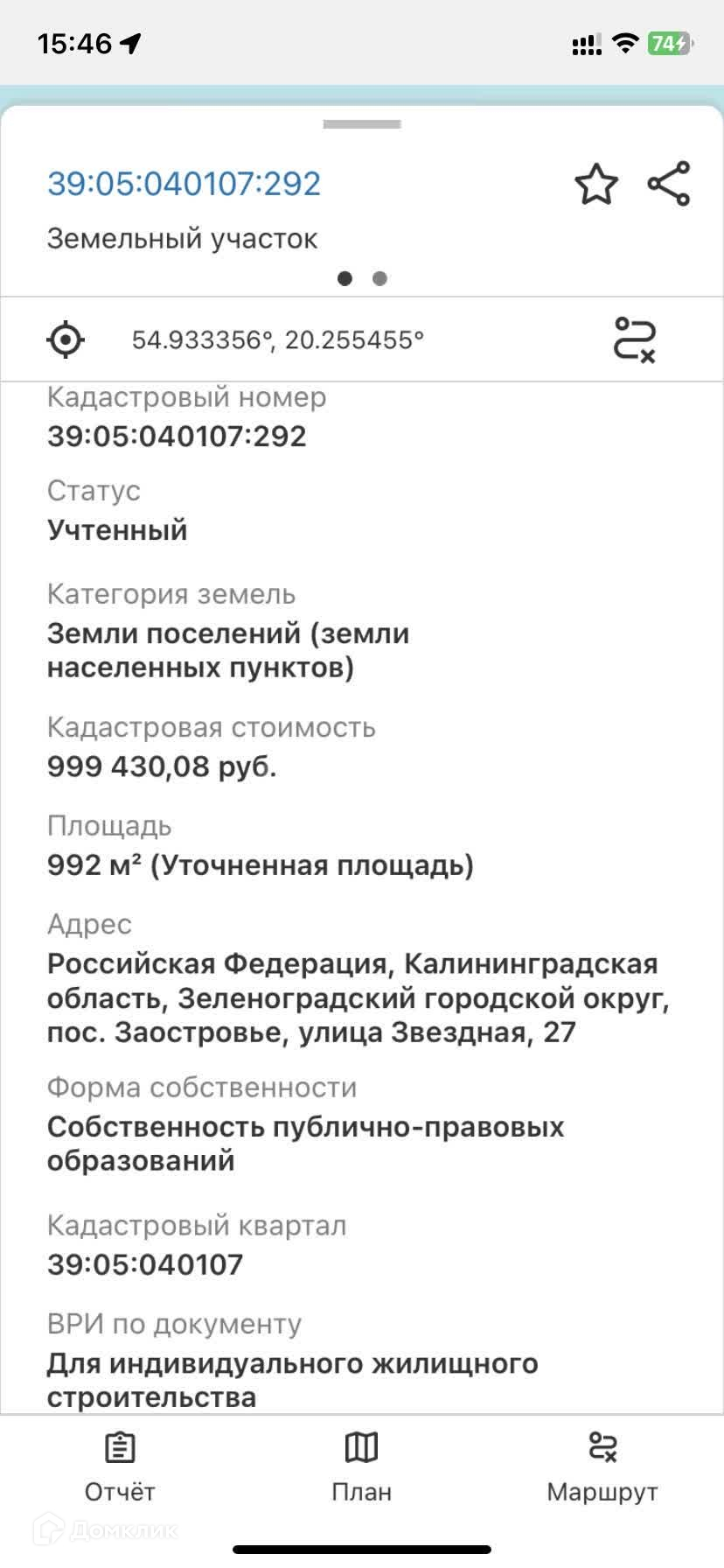Tap the second page indicator dot

click(379, 278)
